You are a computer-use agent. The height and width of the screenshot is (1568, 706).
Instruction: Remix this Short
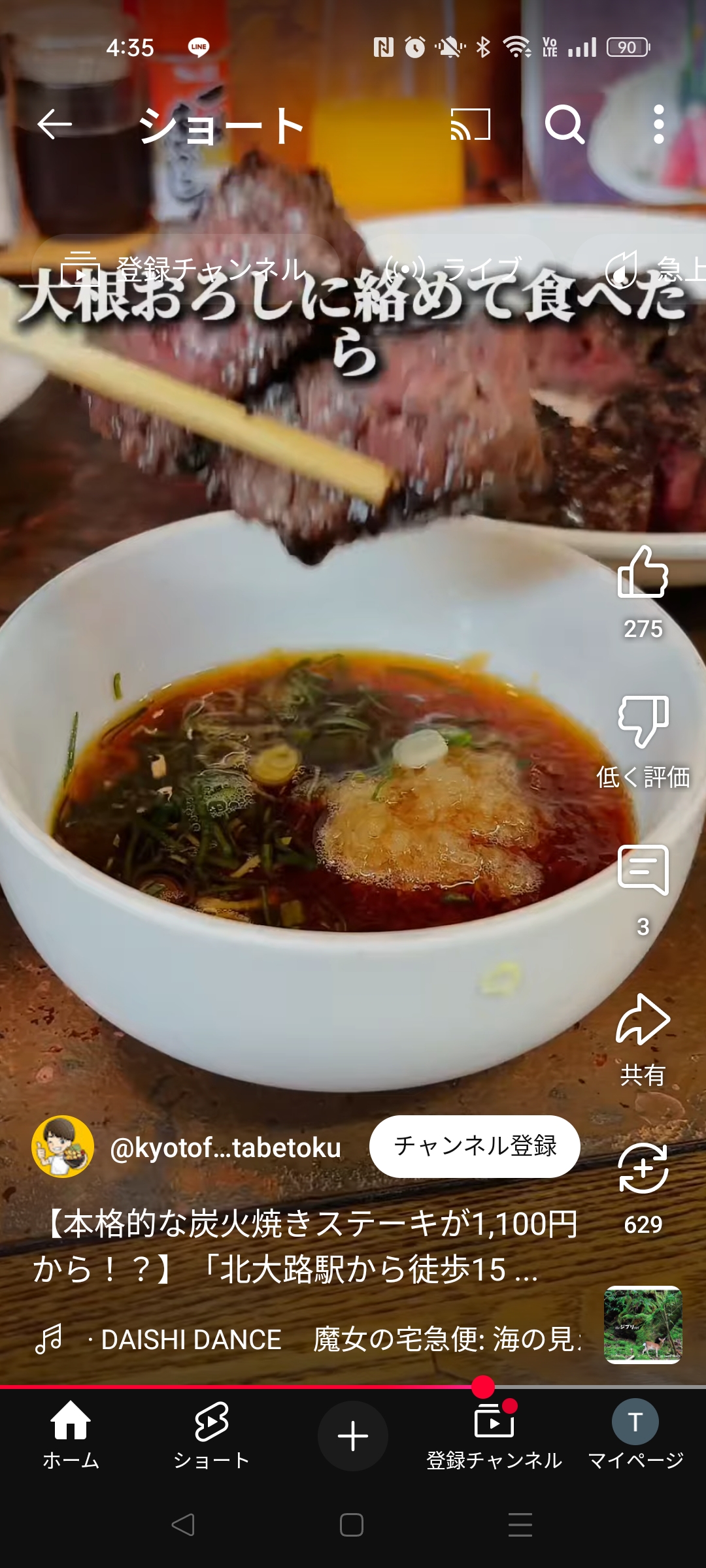[x=643, y=1169]
